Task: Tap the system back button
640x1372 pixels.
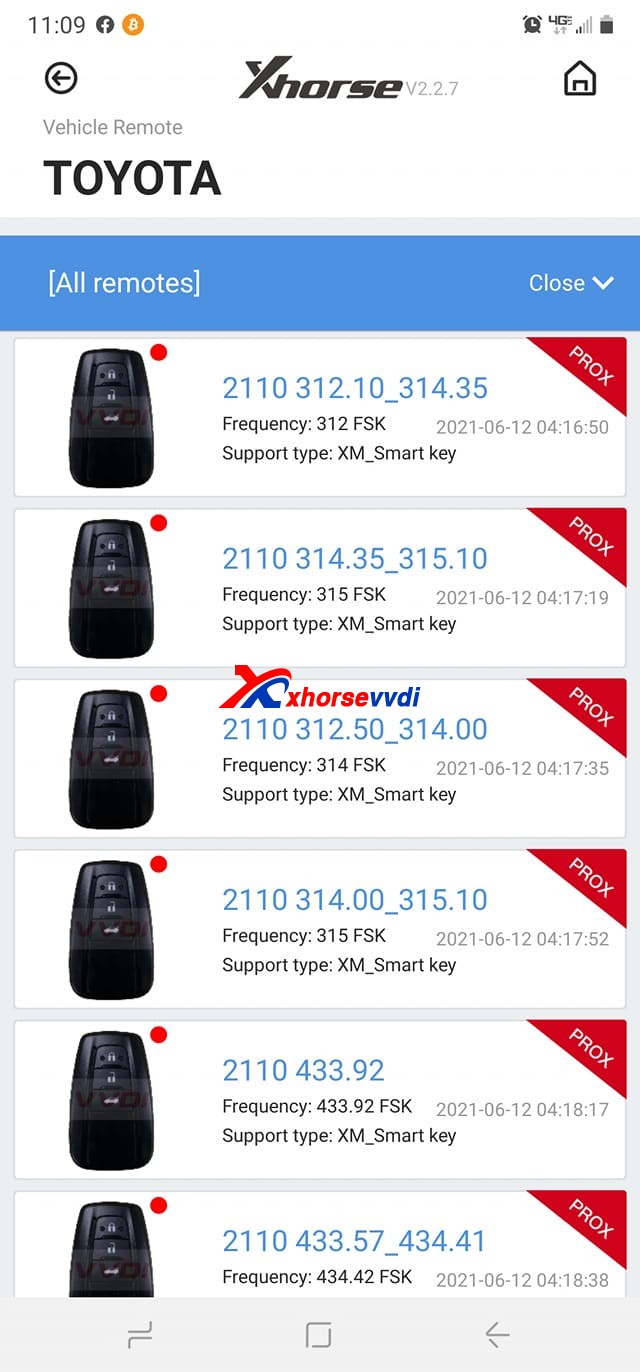Action: coord(497,1334)
